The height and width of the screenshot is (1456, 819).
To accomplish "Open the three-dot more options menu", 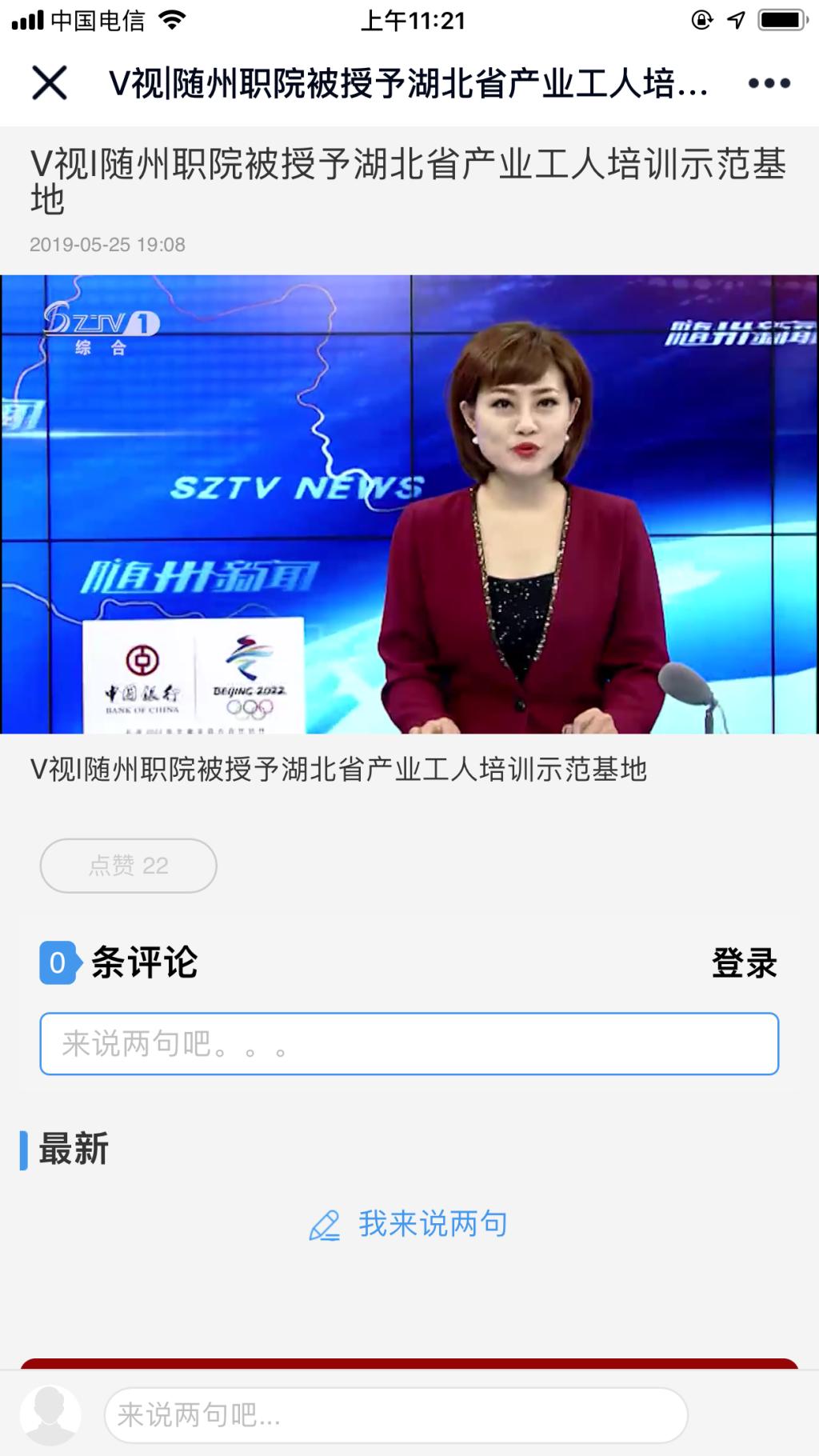I will point(769,83).
